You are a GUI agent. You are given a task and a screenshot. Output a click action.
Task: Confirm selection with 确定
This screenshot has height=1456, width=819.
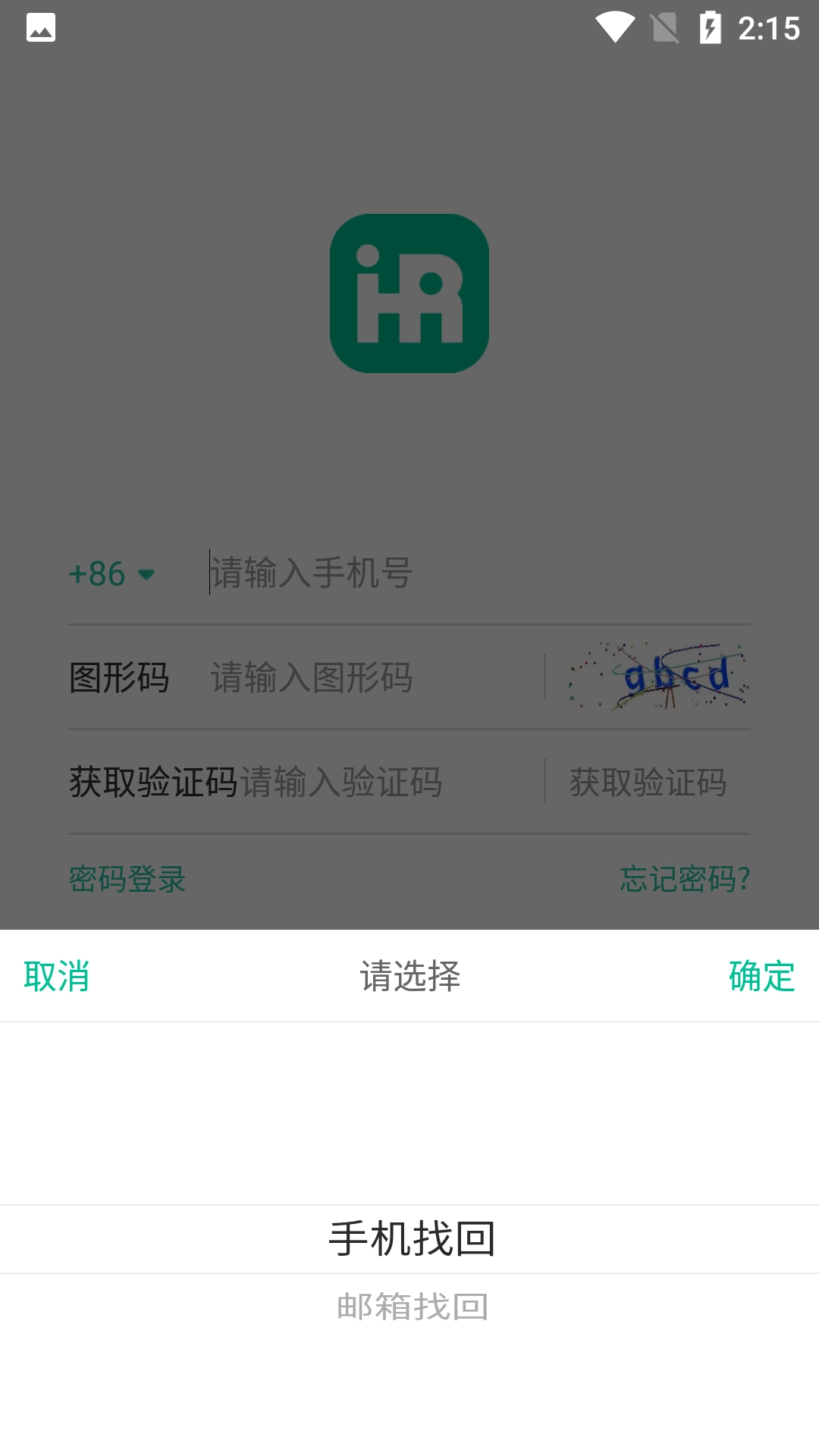(761, 976)
